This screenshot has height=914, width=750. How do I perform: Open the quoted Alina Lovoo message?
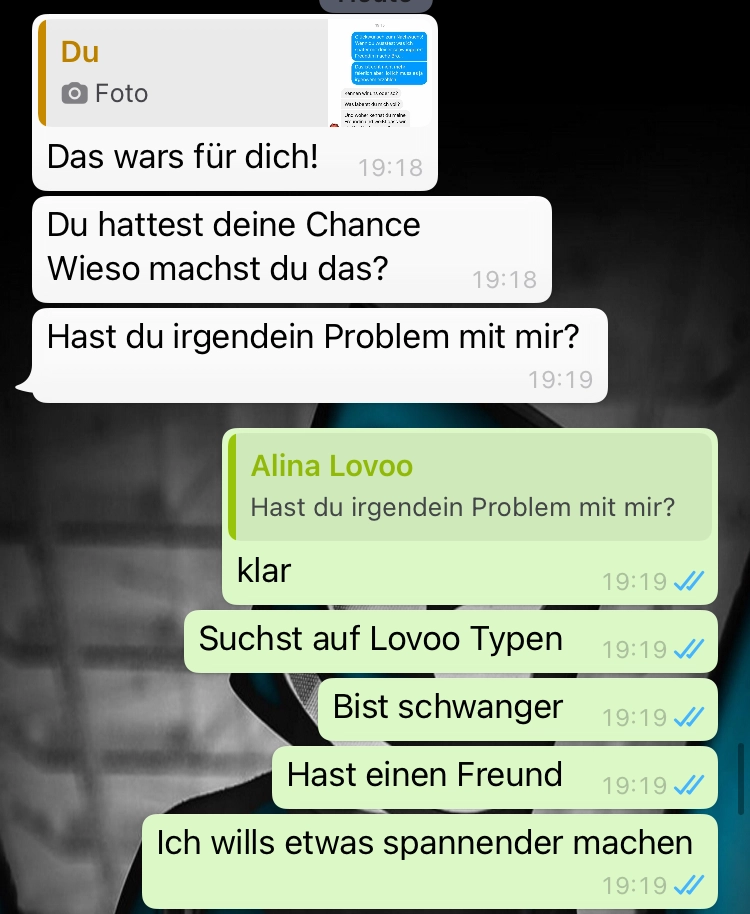470,487
